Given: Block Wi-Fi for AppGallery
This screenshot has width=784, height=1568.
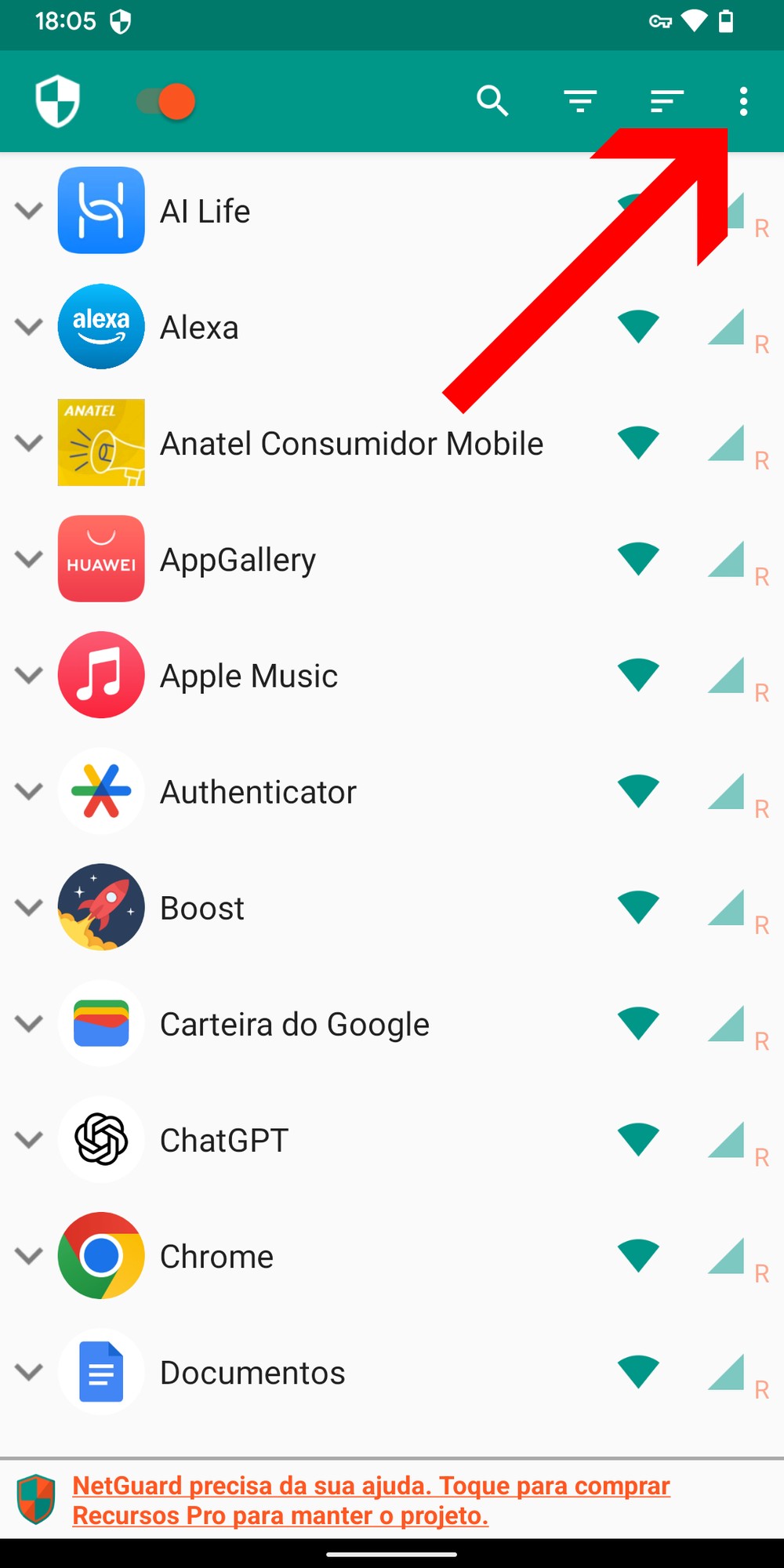Looking at the screenshot, I should tap(638, 559).
